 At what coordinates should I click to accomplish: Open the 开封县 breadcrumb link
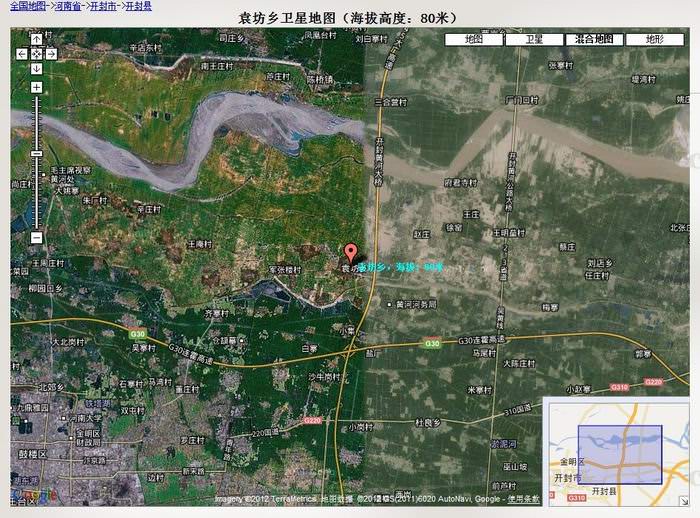[x=138, y=6]
